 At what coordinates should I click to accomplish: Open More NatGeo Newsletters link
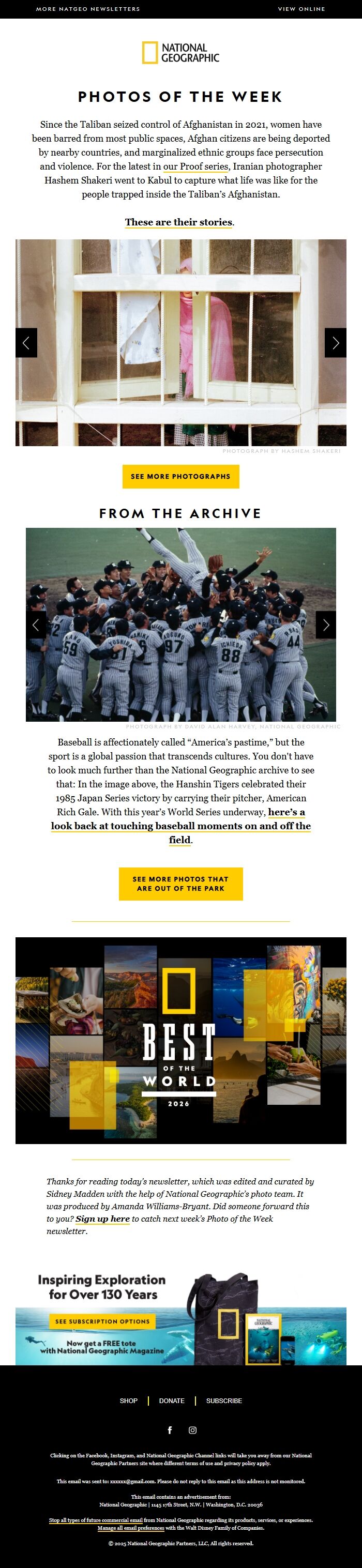pos(87,9)
